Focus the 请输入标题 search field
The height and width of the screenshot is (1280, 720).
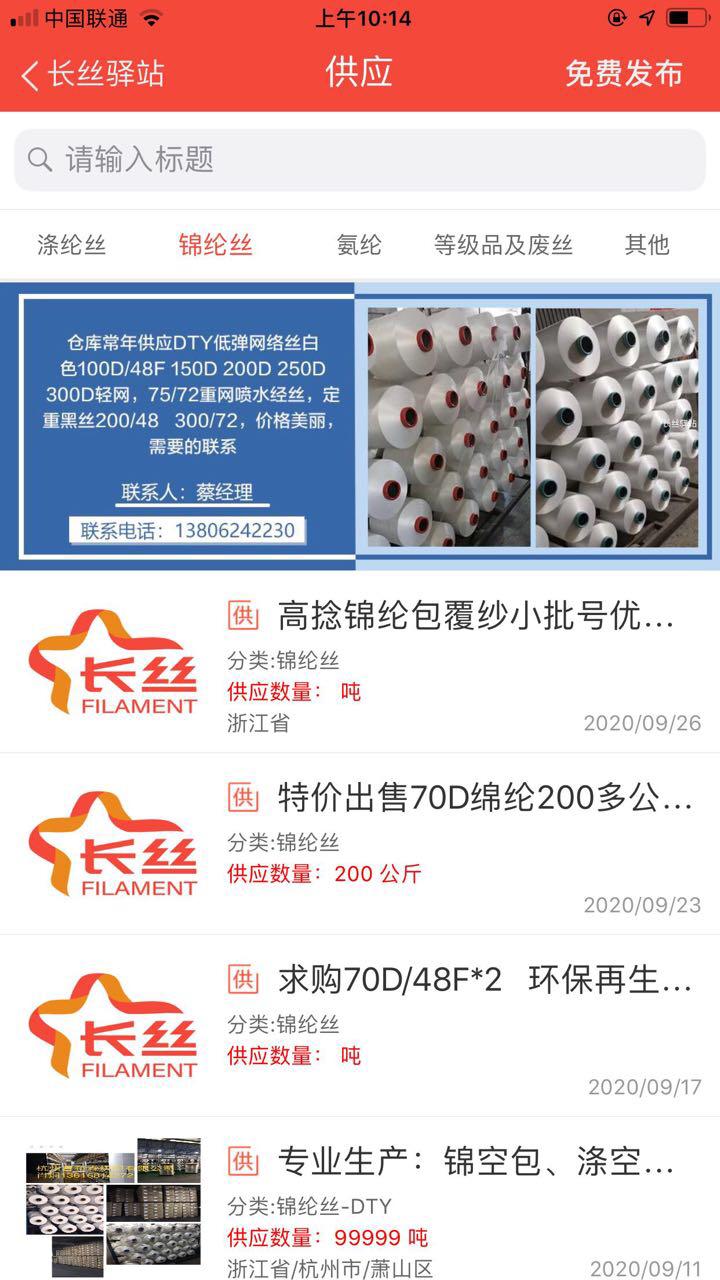[x=360, y=160]
